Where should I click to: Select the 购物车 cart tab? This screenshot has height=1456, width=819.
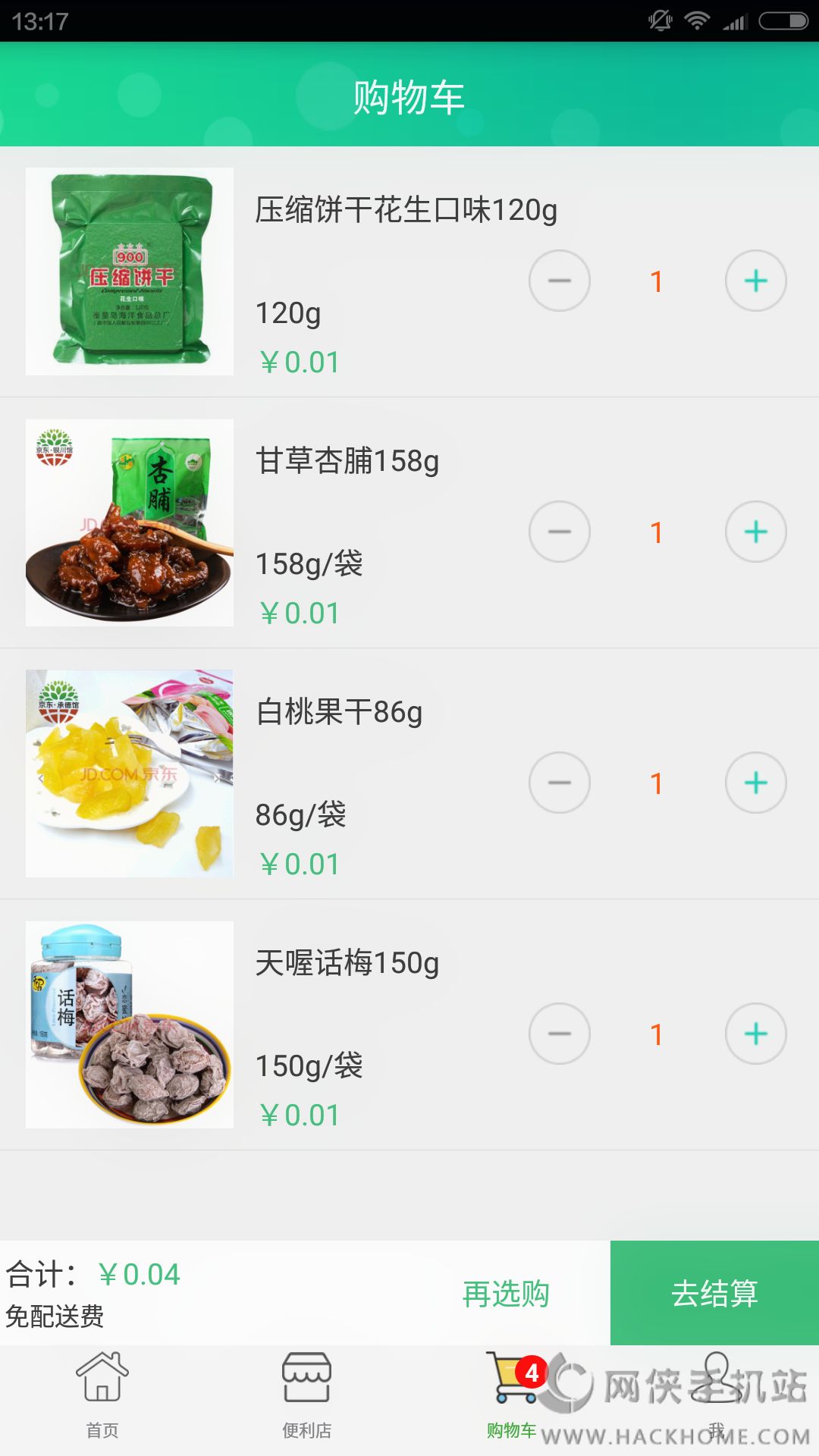512,1397
